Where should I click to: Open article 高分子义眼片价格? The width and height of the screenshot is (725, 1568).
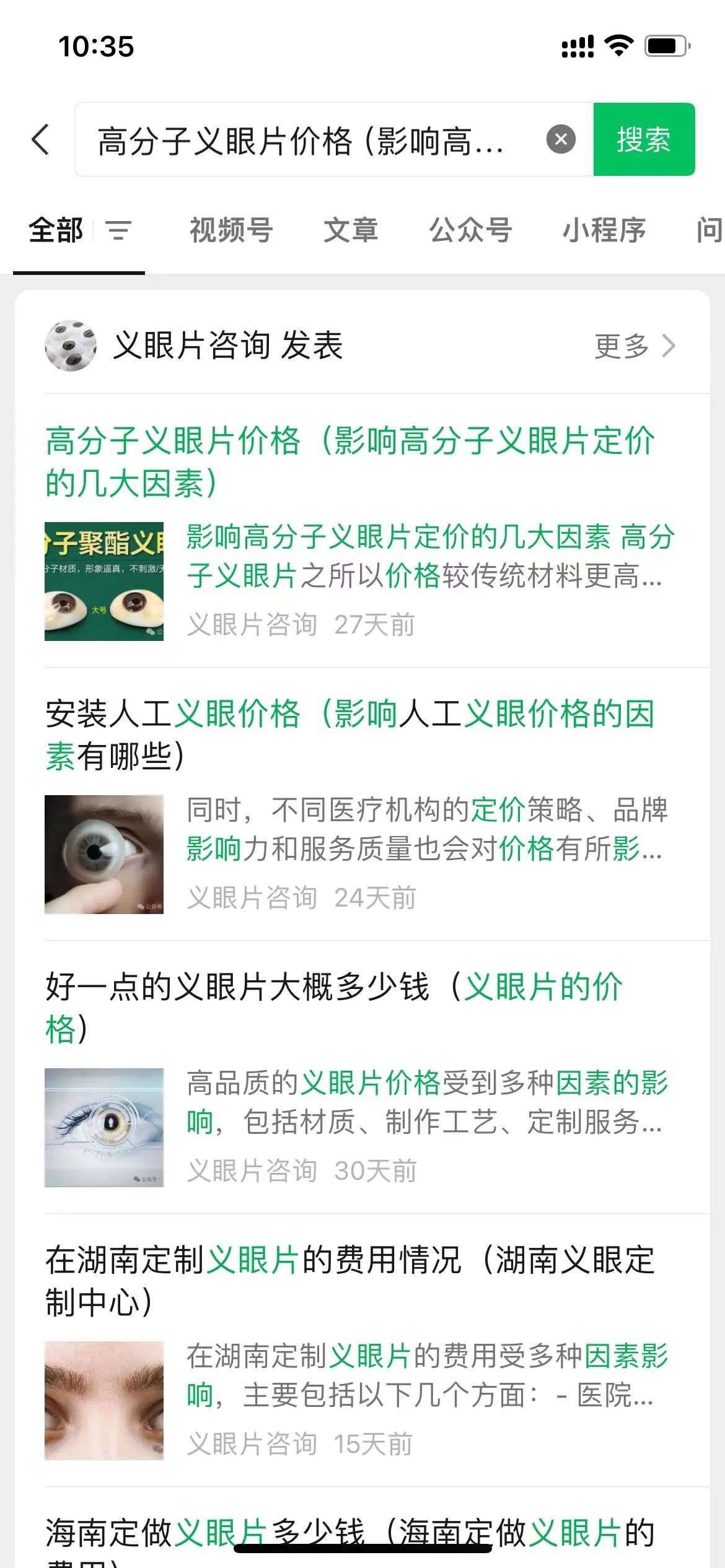click(x=362, y=530)
